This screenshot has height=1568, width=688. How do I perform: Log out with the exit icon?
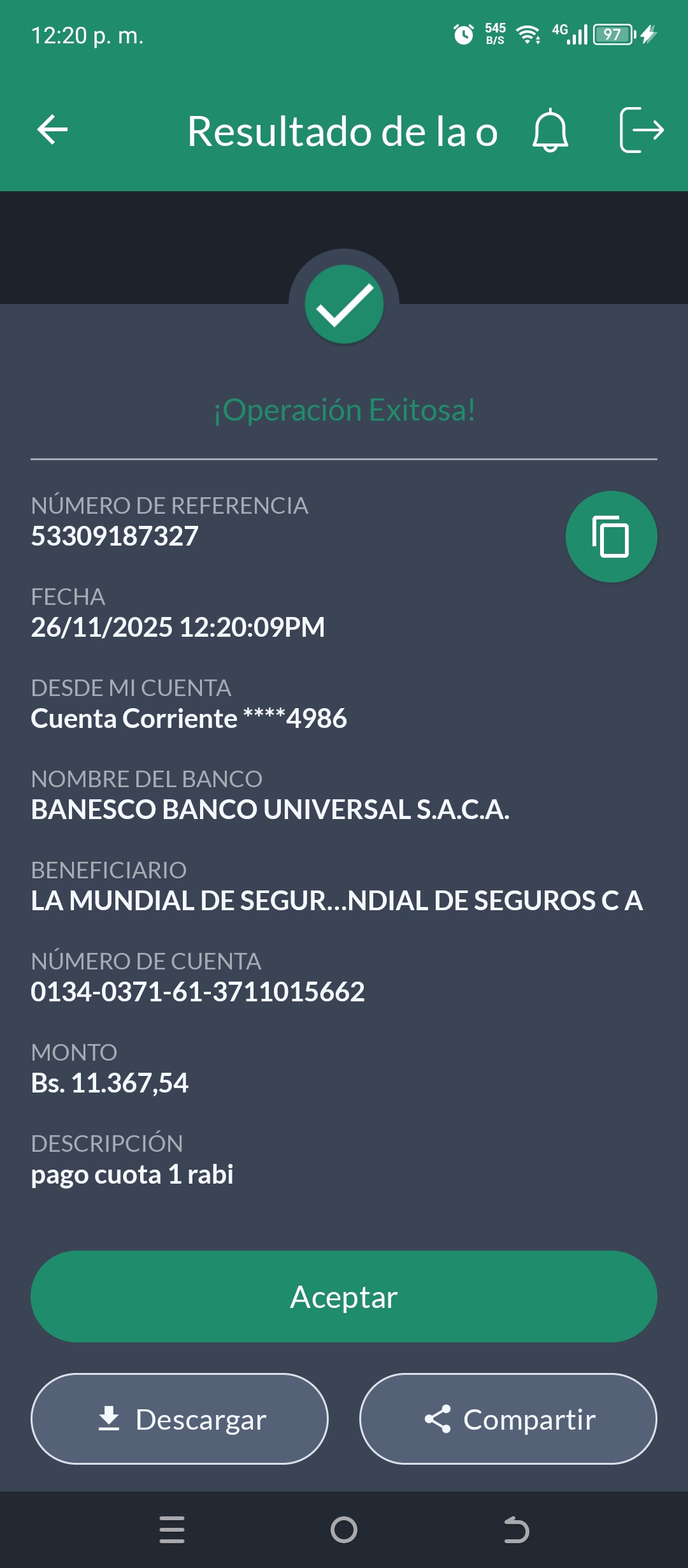(641, 131)
